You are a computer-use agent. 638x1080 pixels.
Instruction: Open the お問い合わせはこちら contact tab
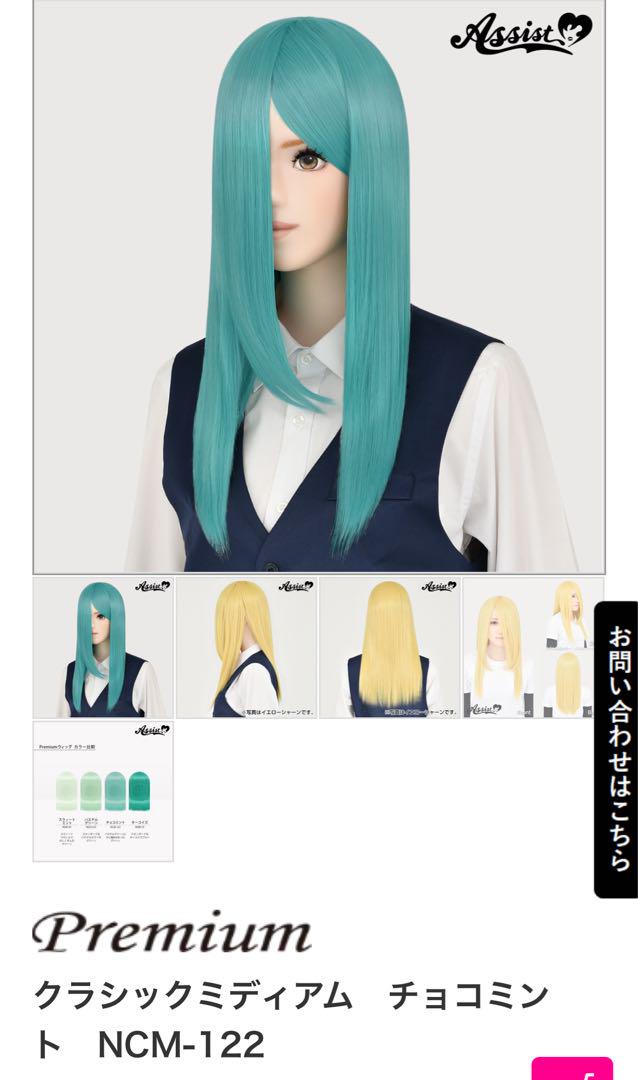tap(616, 750)
